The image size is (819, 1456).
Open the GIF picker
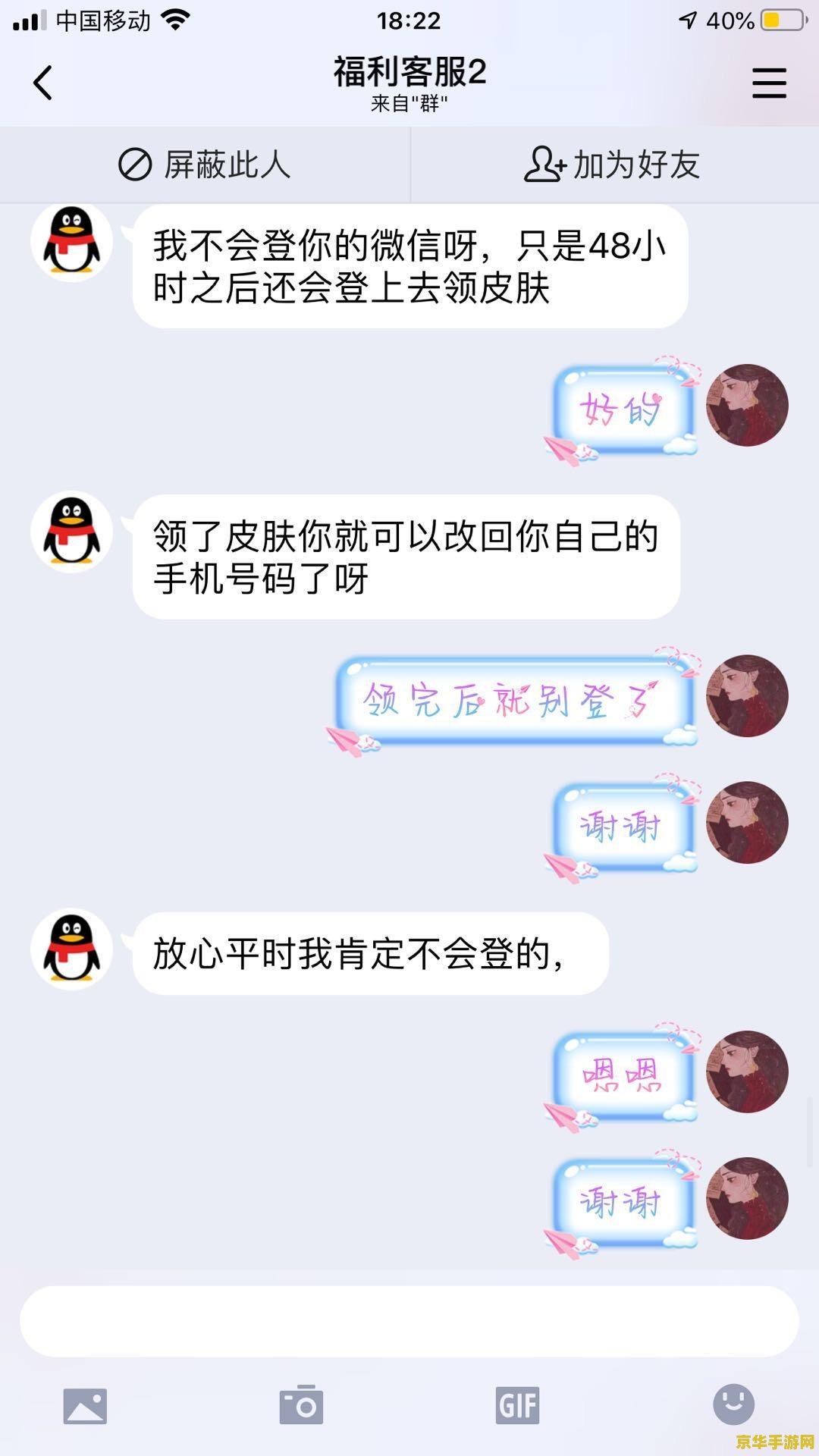(516, 1404)
